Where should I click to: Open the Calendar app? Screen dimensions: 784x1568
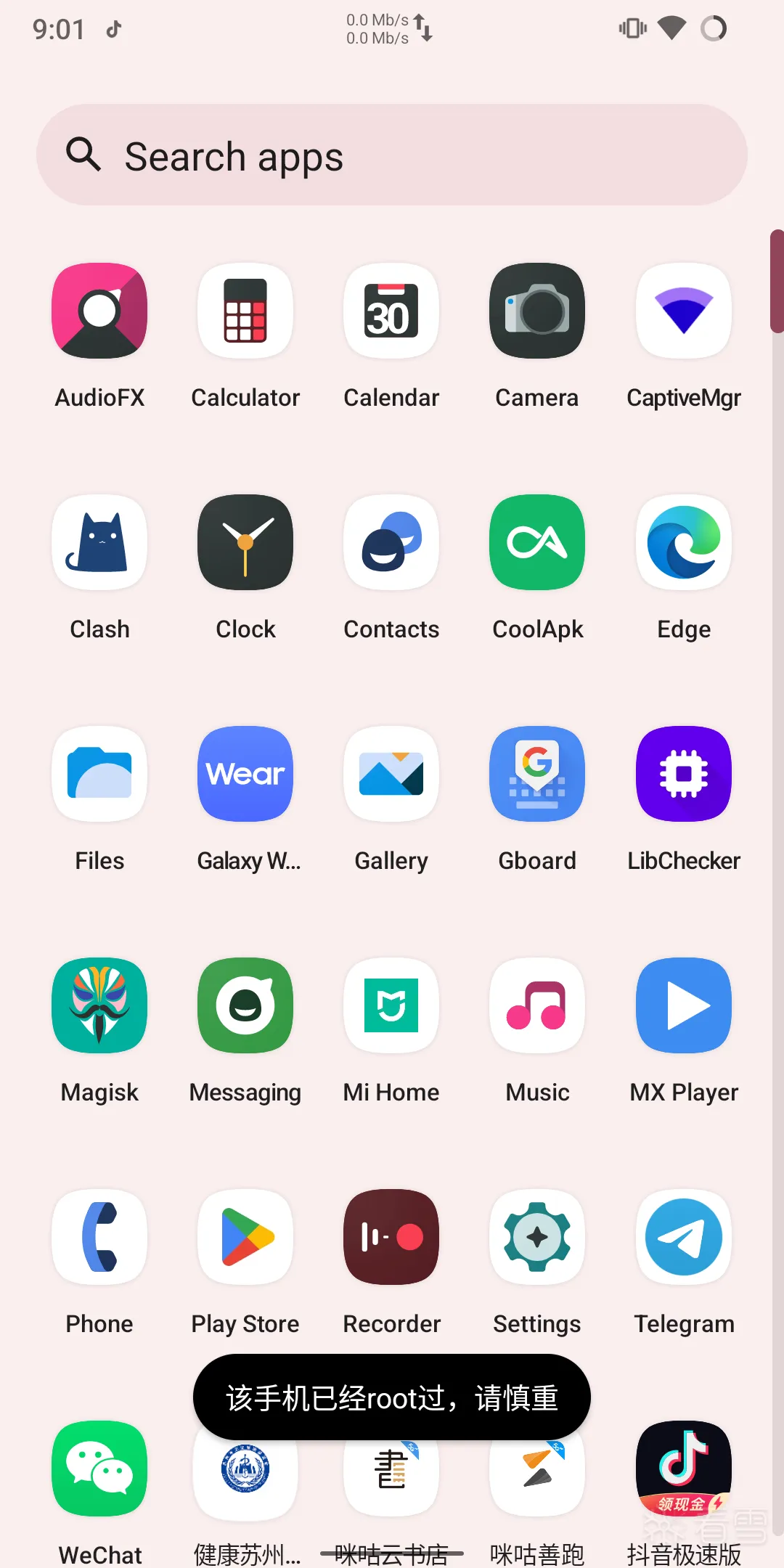(391, 311)
